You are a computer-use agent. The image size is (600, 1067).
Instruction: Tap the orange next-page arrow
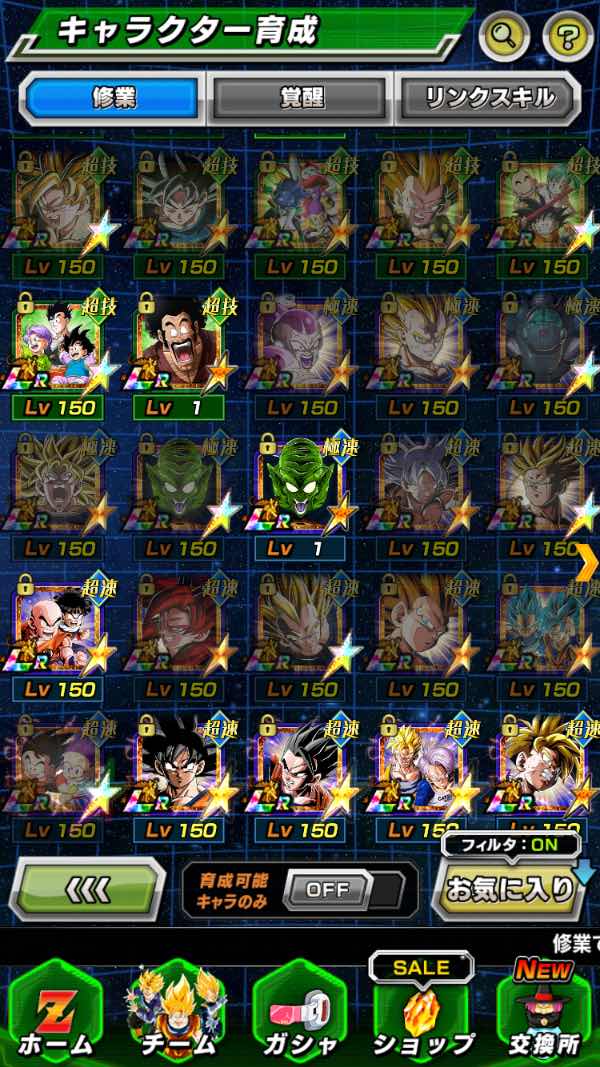pos(588,562)
